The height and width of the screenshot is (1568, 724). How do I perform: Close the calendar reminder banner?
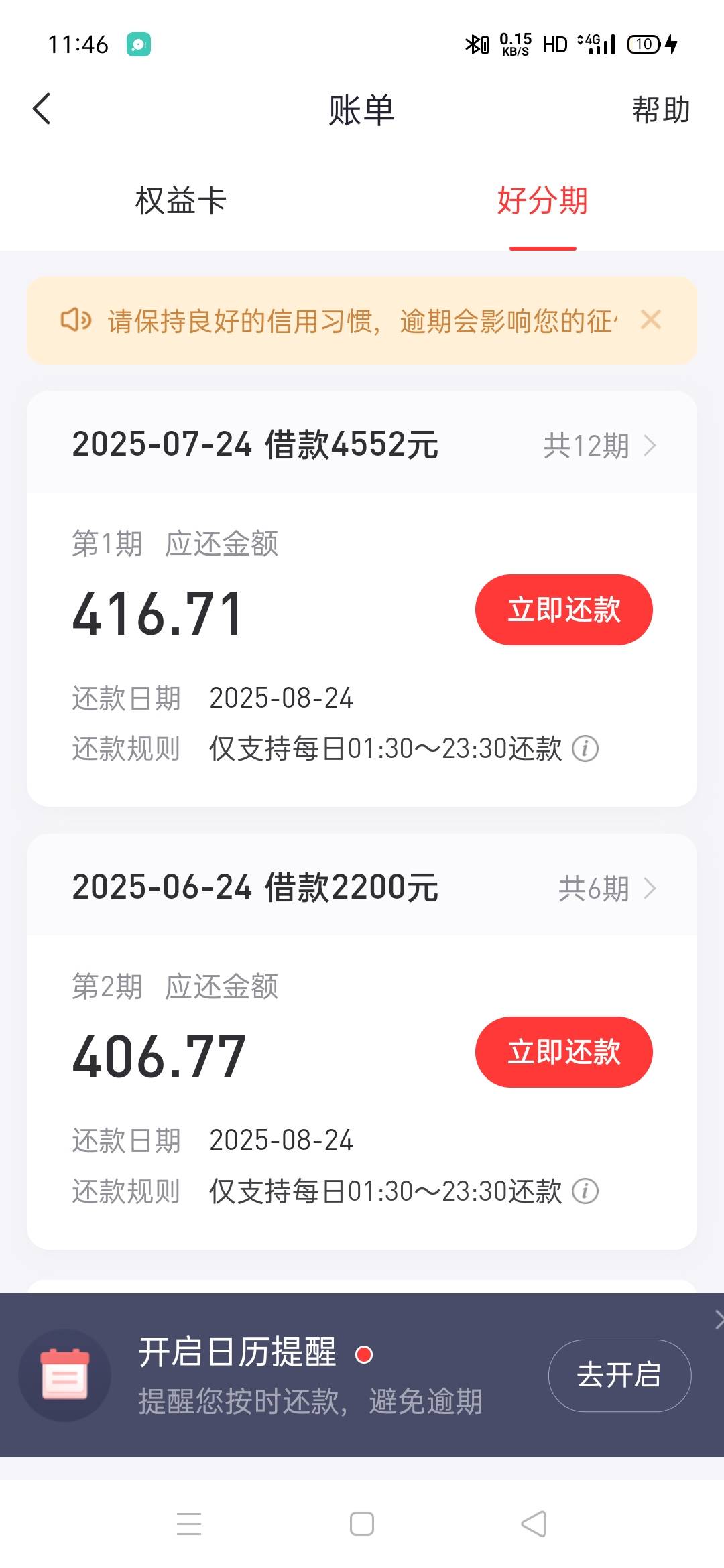click(x=719, y=1319)
